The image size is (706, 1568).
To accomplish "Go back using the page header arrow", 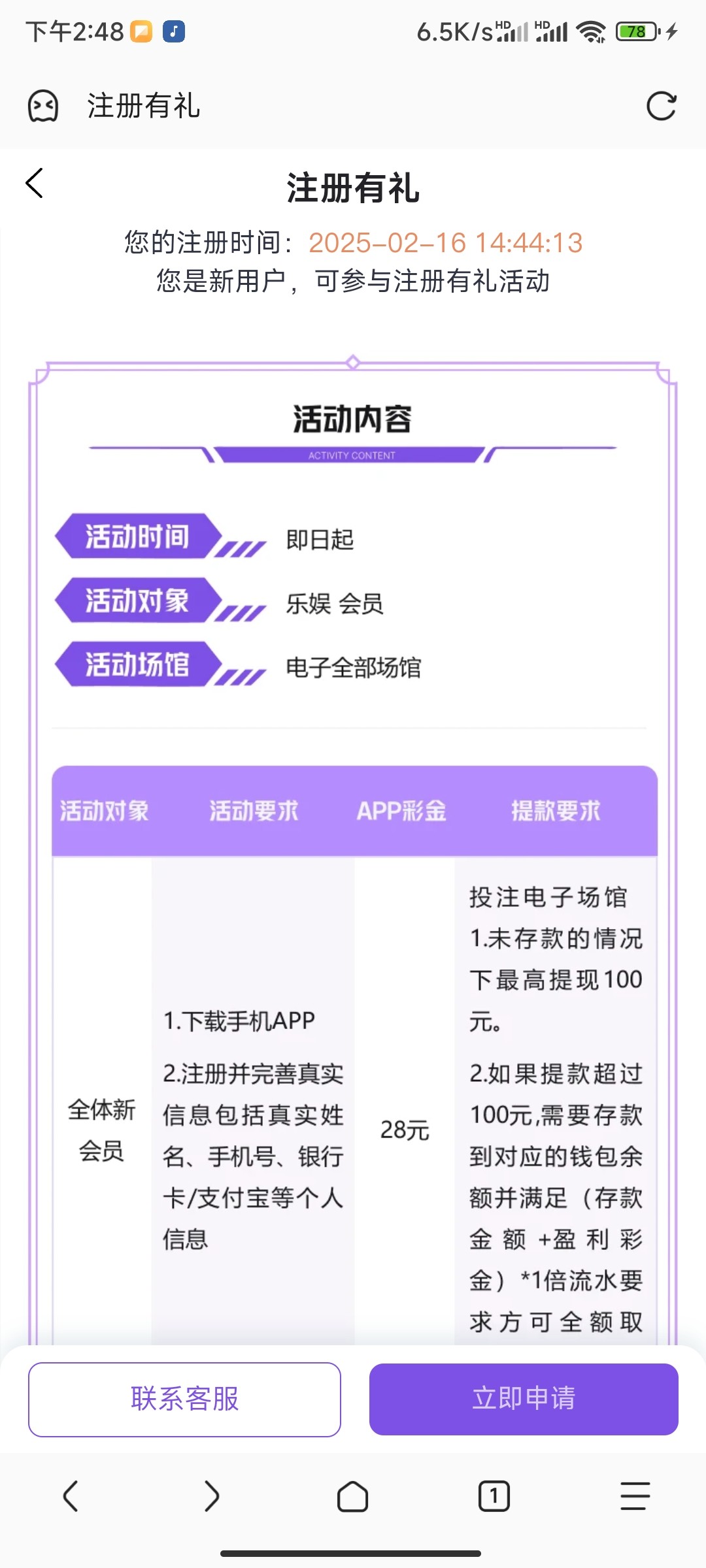I will click(x=35, y=183).
